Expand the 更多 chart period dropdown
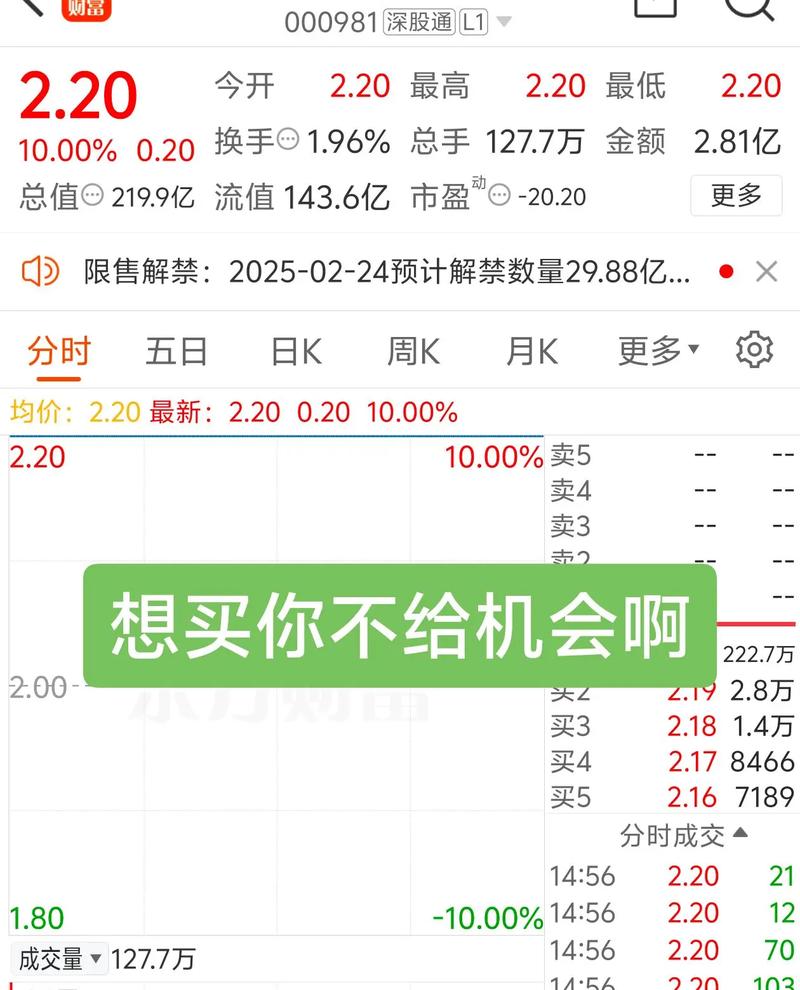 (x=658, y=351)
